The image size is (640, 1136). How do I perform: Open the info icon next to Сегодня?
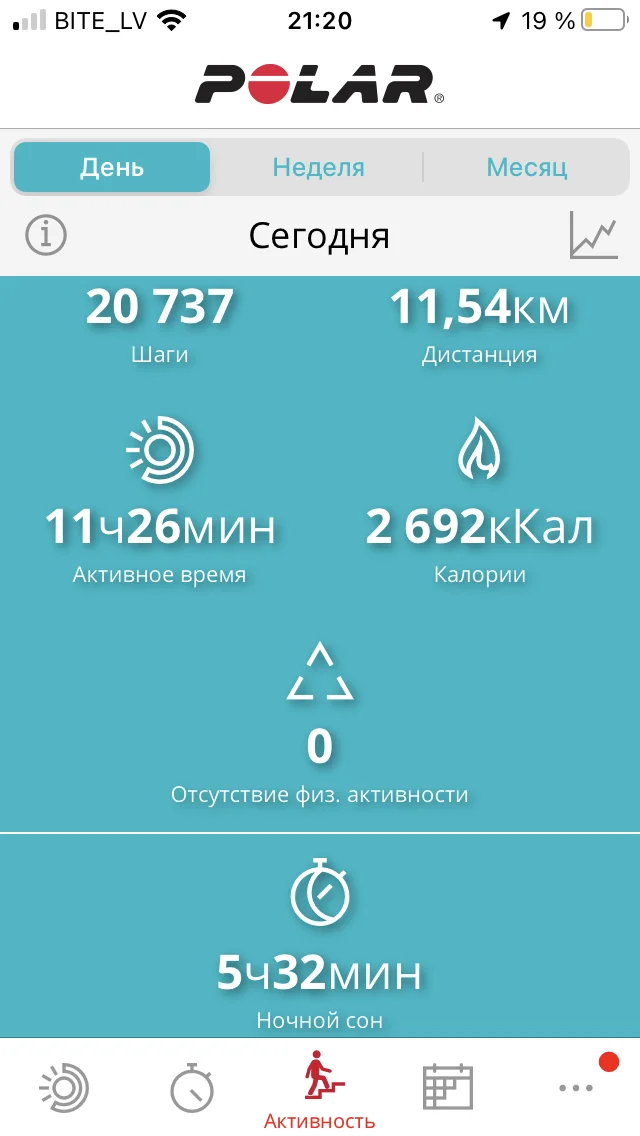[x=45, y=236]
